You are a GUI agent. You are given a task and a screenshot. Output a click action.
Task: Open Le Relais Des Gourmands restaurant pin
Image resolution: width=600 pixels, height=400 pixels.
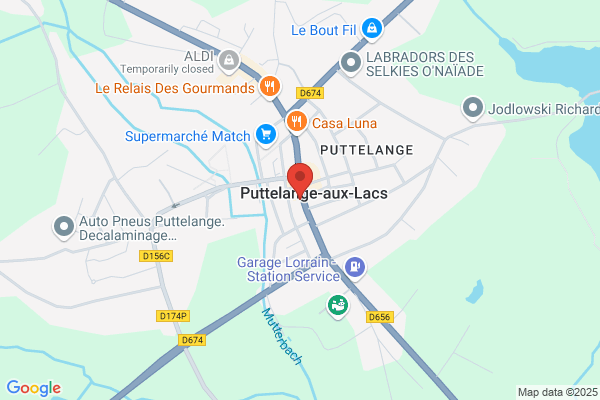(x=270, y=87)
